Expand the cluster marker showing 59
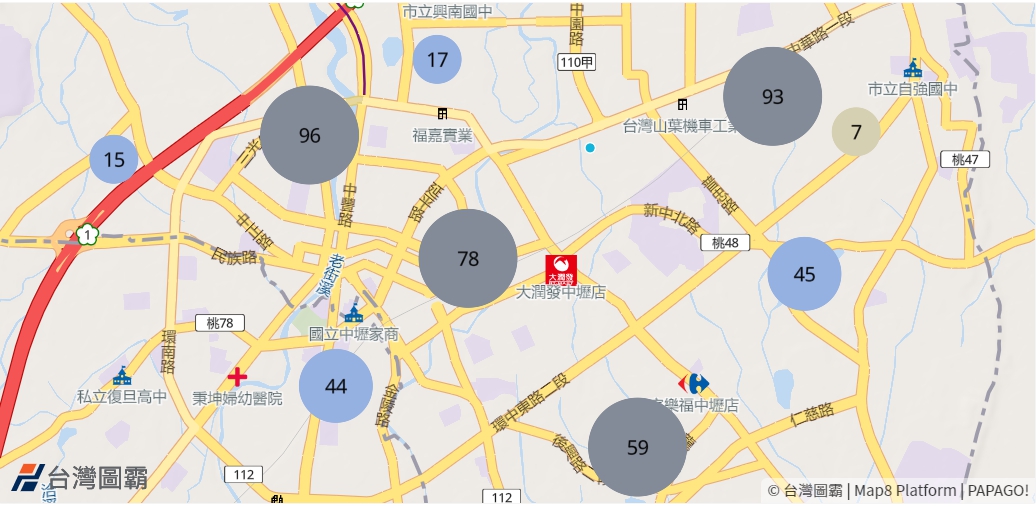 637,447
